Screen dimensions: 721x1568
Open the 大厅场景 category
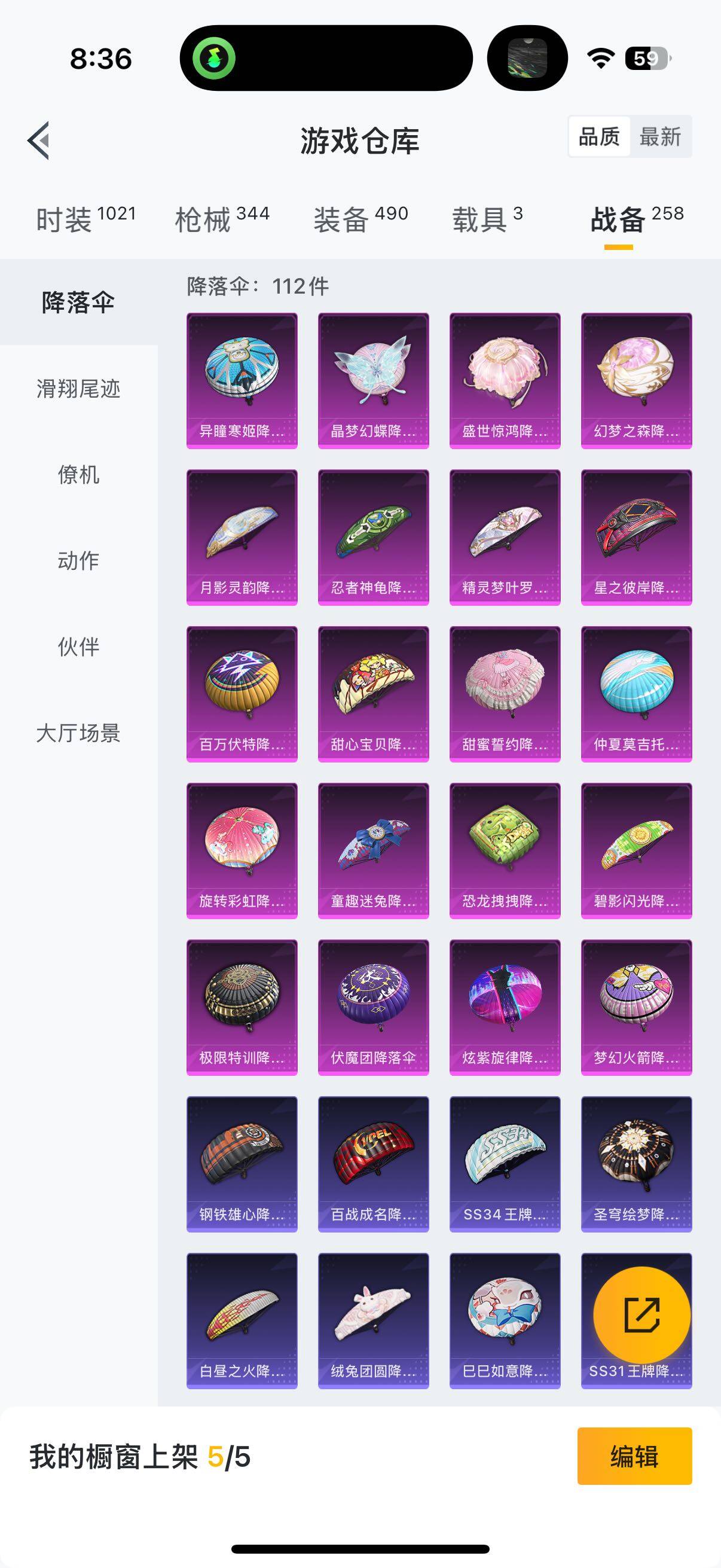click(78, 733)
